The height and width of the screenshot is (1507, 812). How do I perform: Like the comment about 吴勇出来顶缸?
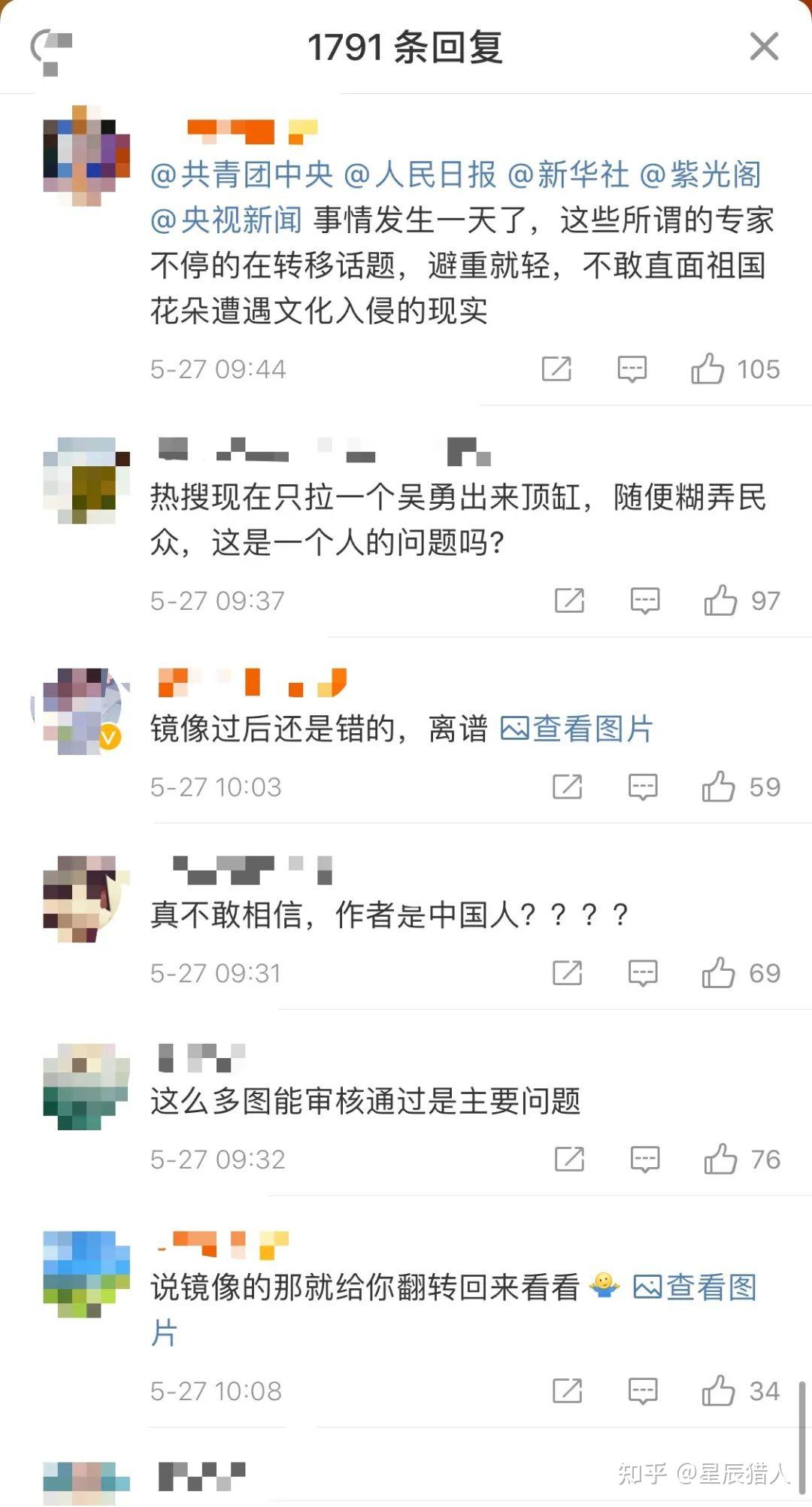[720, 601]
